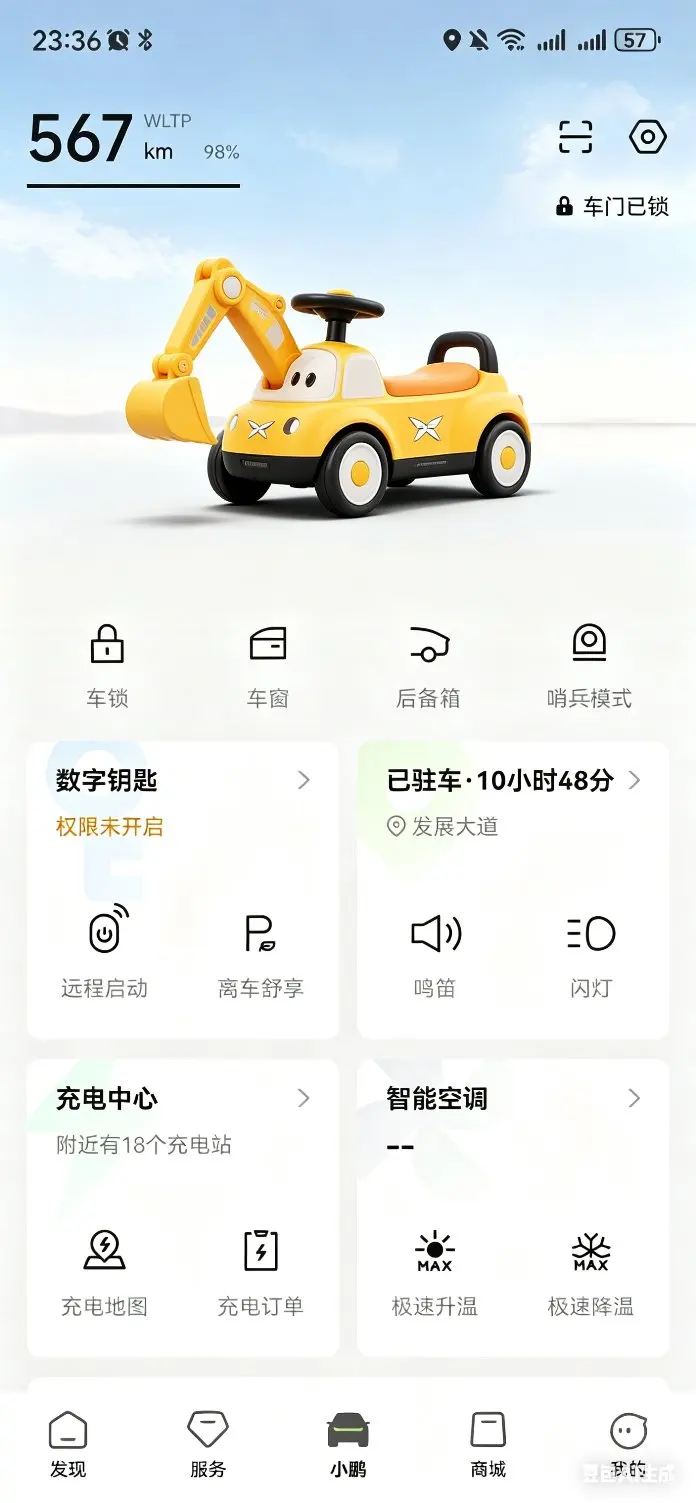The width and height of the screenshot is (696, 1503).
Task: Open the hexagon settings icon
Action: point(648,137)
